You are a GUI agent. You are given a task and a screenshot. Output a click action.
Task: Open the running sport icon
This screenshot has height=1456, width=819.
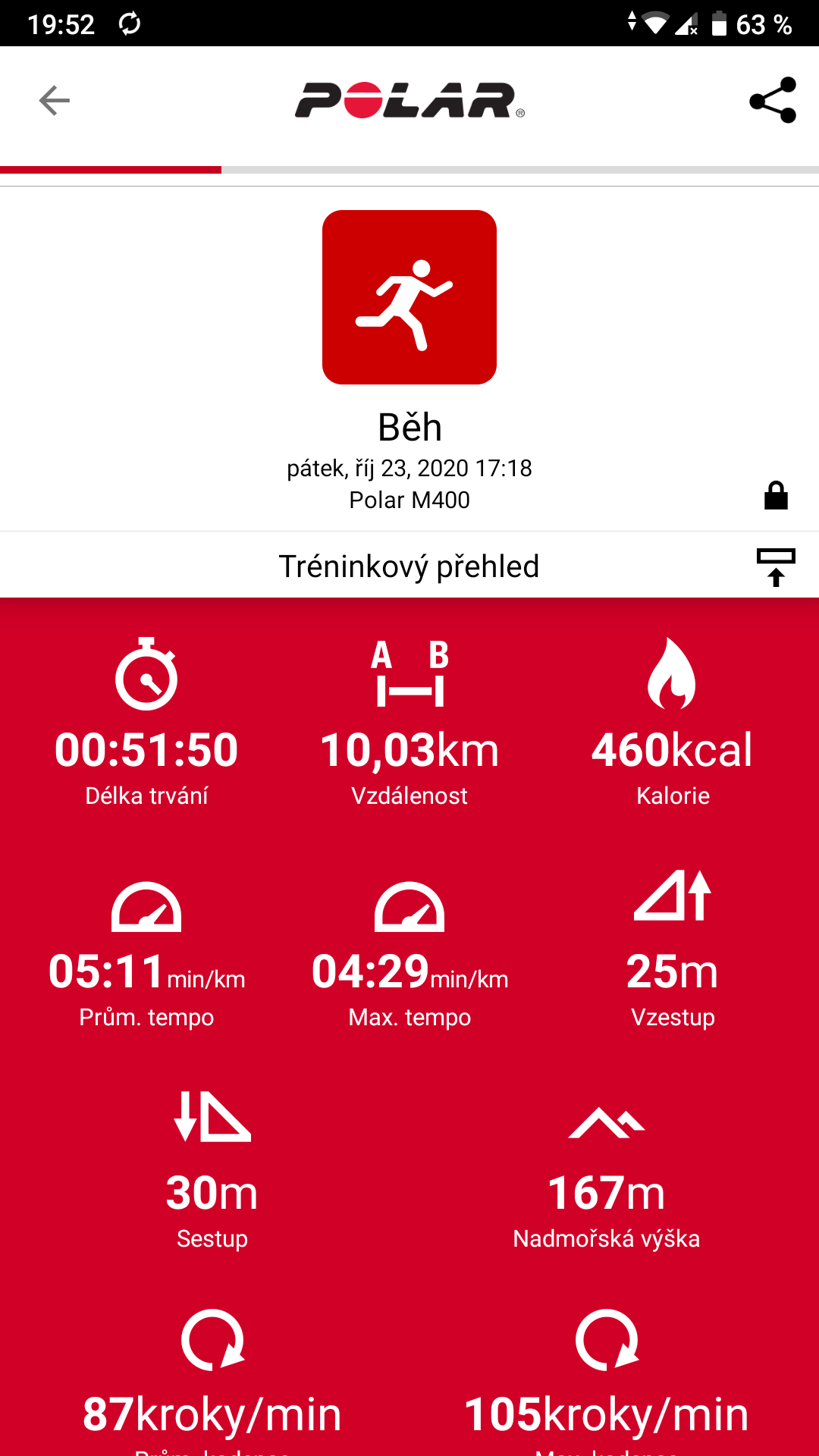click(x=409, y=297)
